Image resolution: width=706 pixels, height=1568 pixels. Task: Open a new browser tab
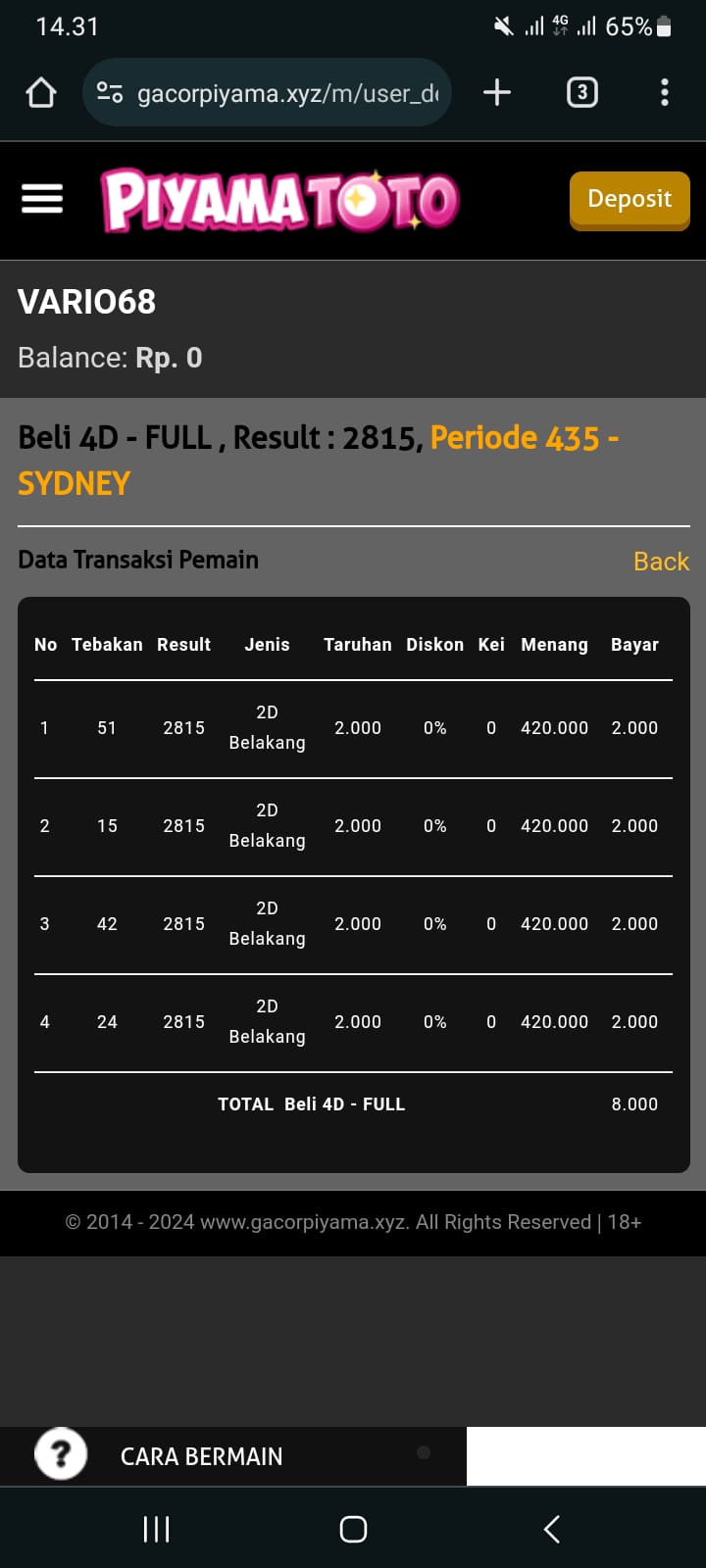point(497,93)
